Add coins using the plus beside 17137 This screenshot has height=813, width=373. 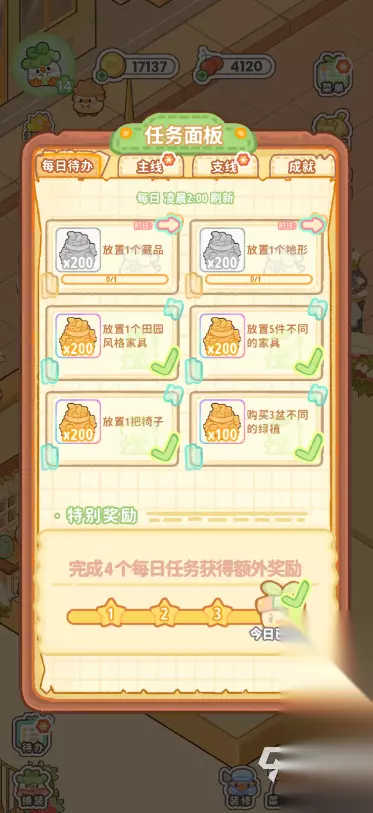103,75
